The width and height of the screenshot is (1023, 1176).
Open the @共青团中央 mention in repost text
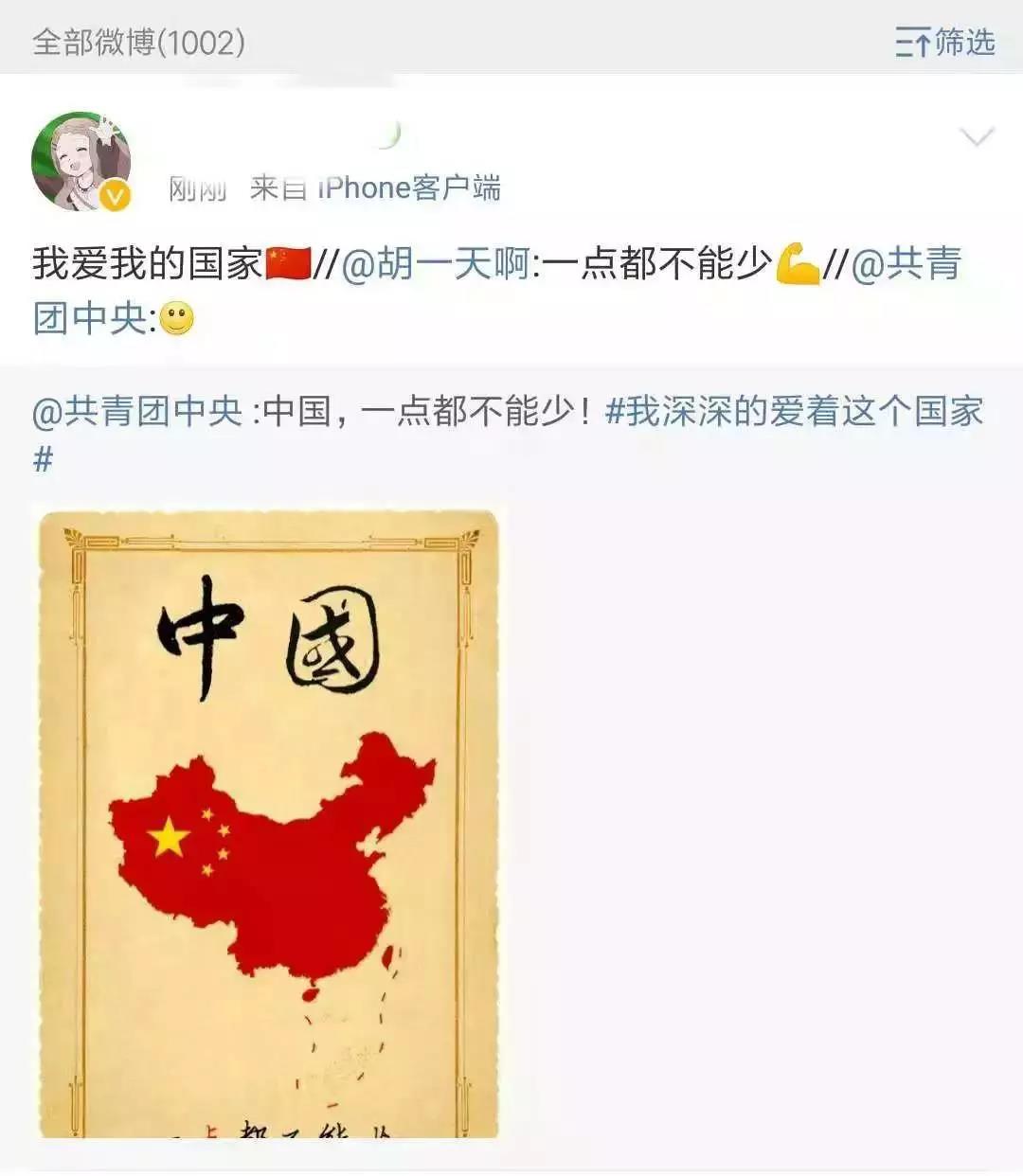coord(906,264)
